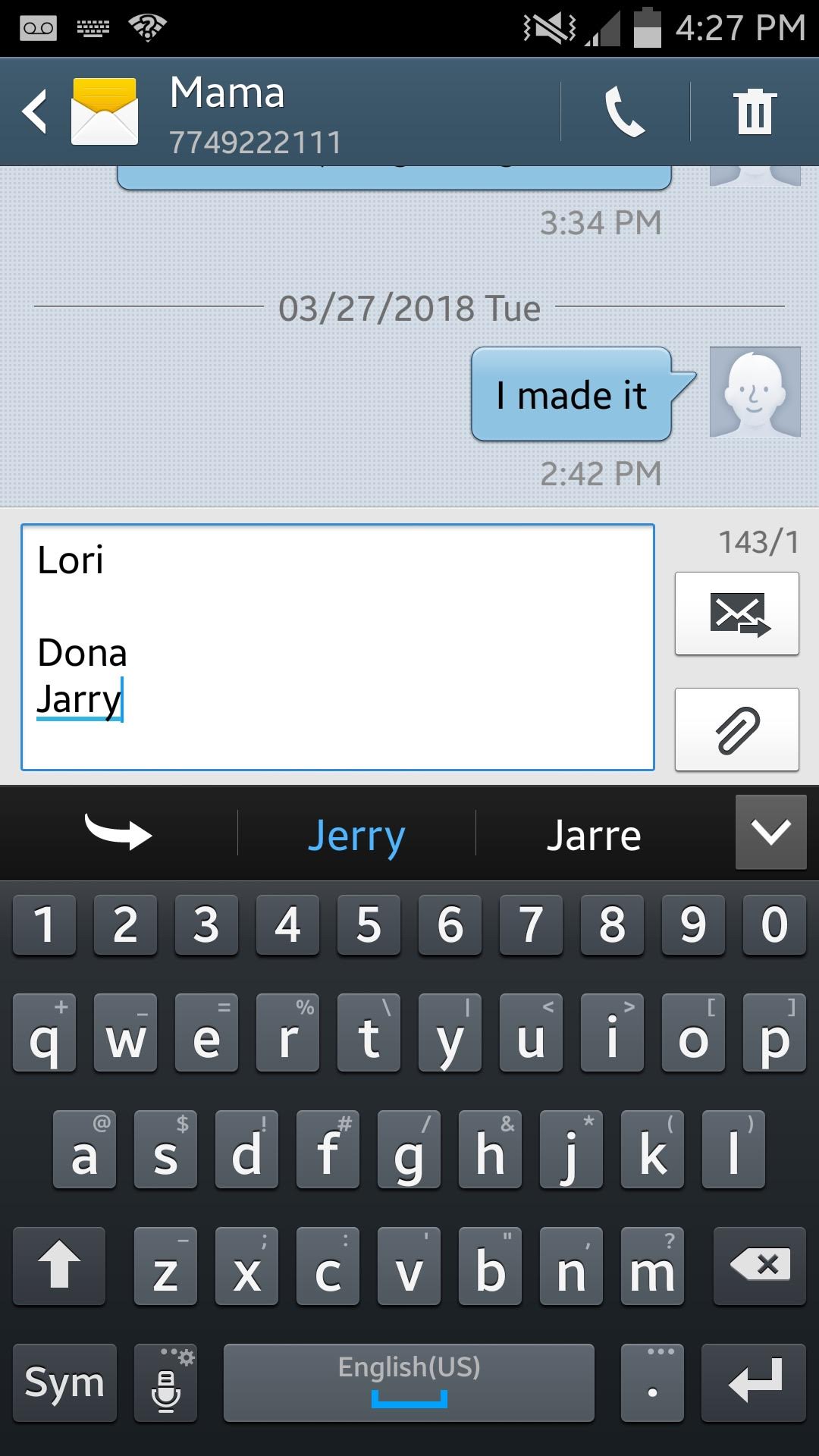Image resolution: width=819 pixels, height=1456 pixels.
Task: Start voice input with the microphone key
Action: point(165,1382)
